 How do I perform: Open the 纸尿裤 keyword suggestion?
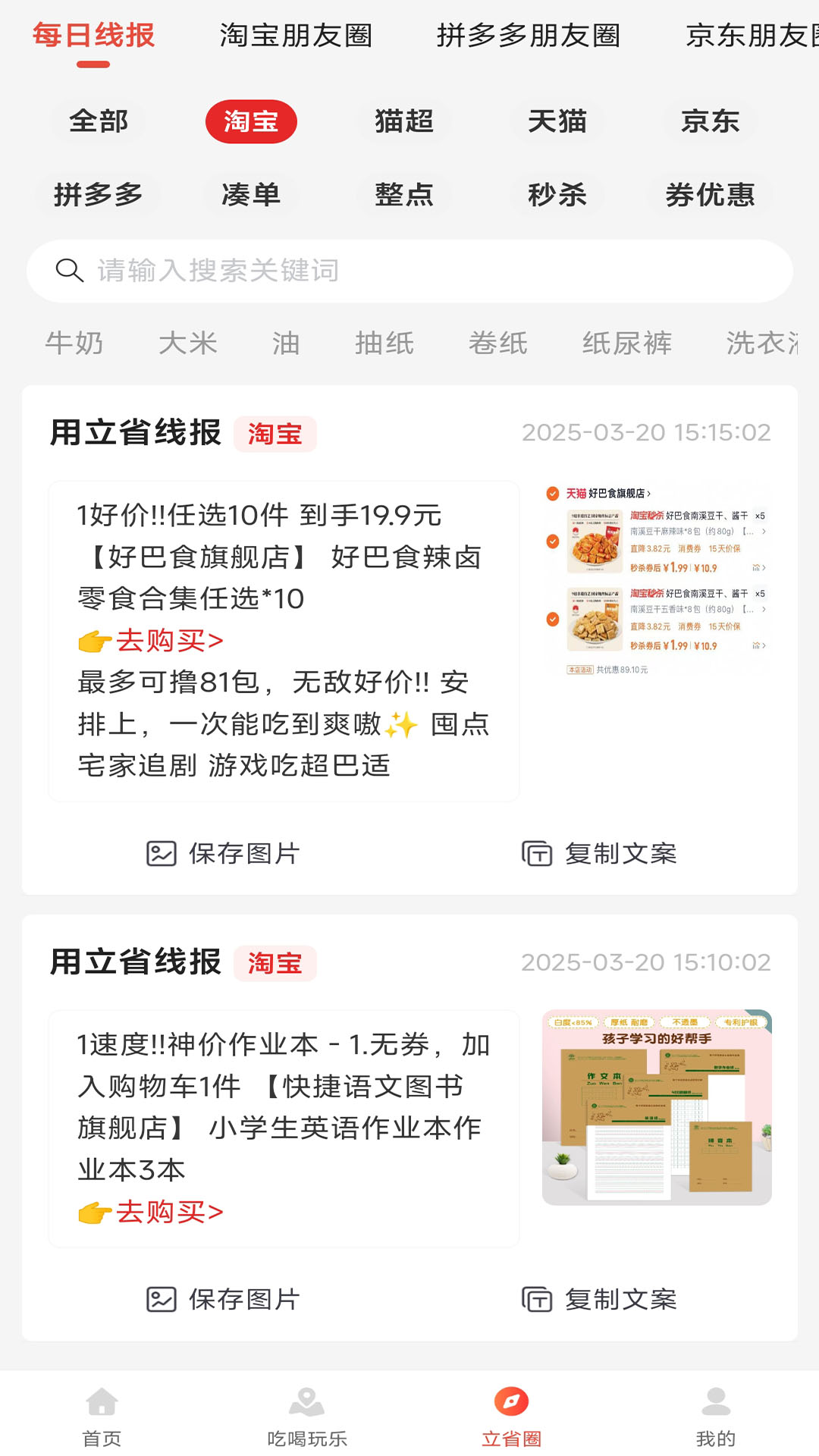pos(627,343)
